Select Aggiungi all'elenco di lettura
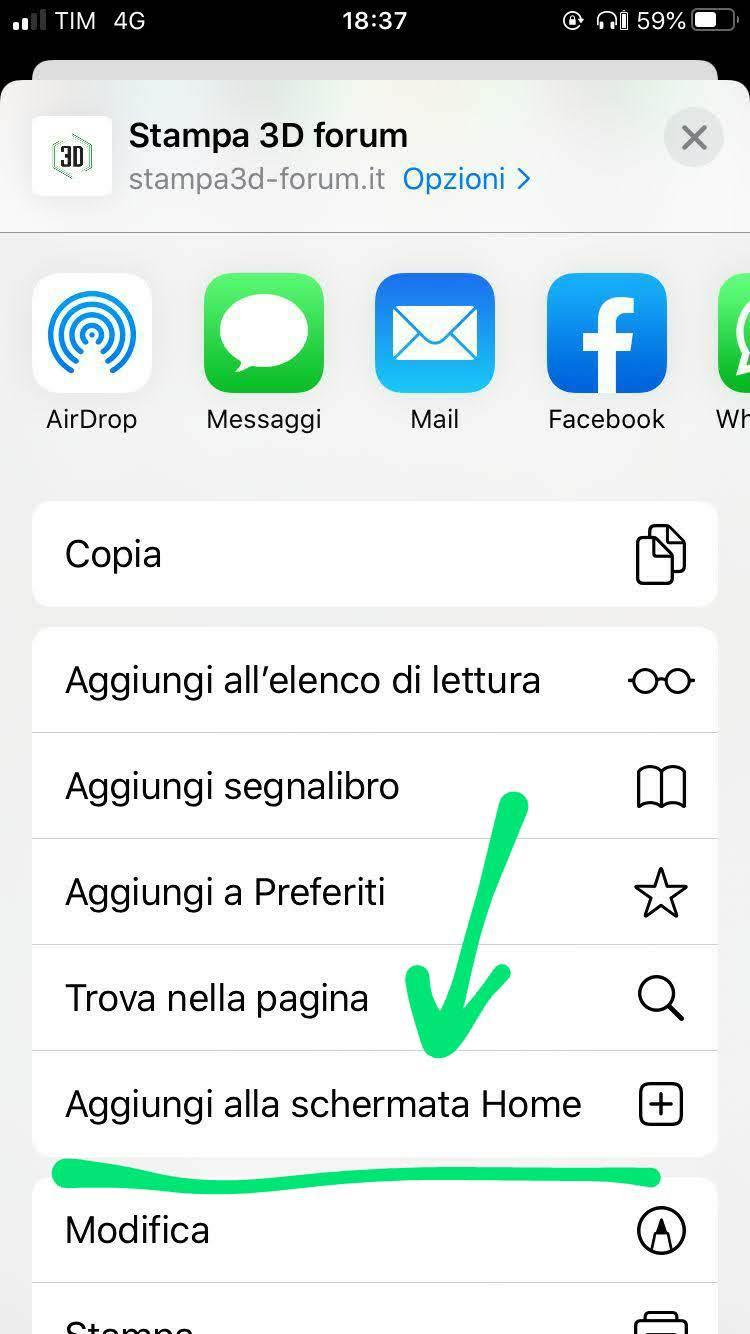Screen dimensions: 750x1334 tap(374, 680)
